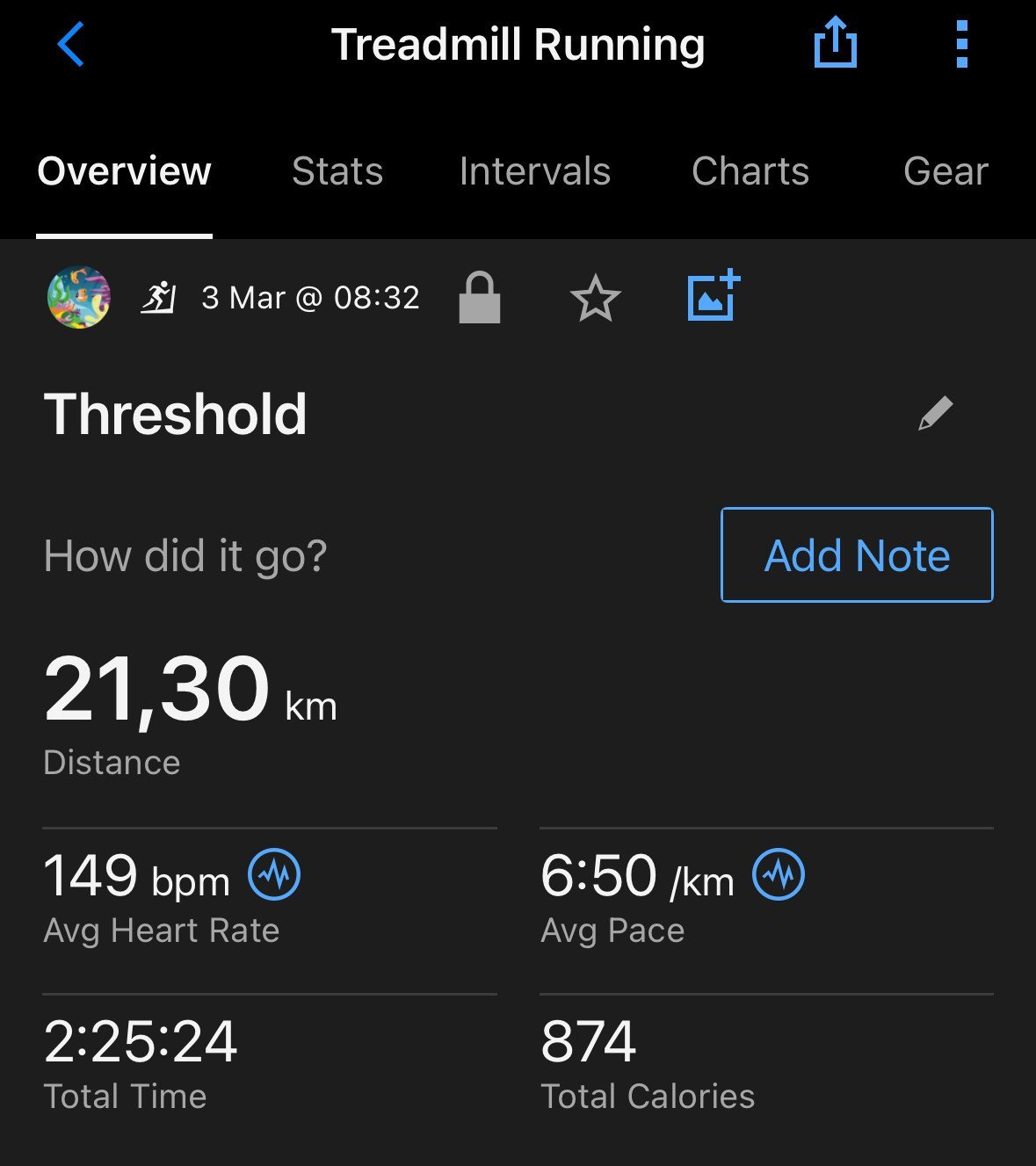Image resolution: width=1036 pixels, height=1166 pixels.
Task: Go back using the top-left arrow
Action: (70, 45)
